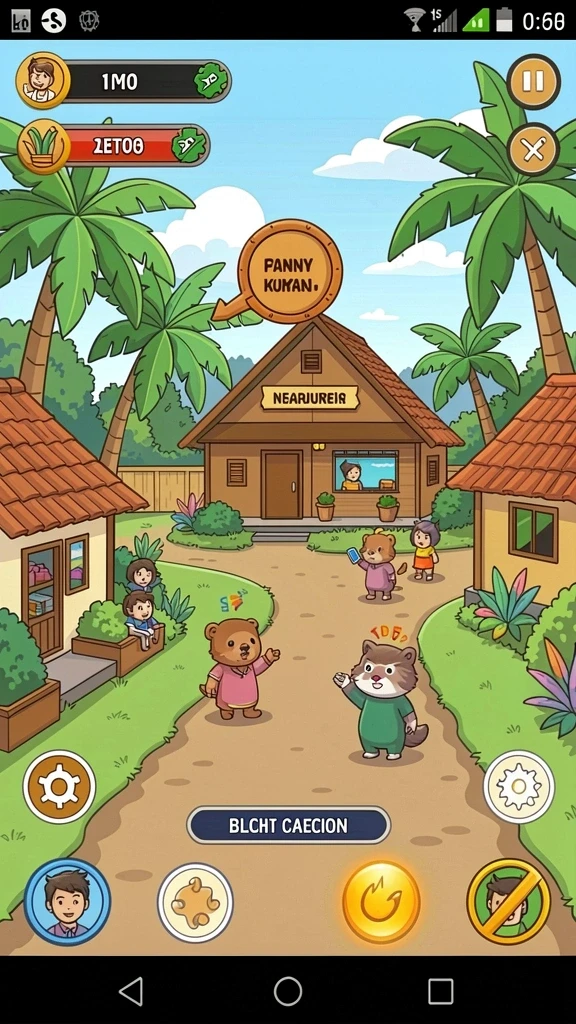Tap the green badge on 1MO bar

pyautogui.click(x=210, y=81)
